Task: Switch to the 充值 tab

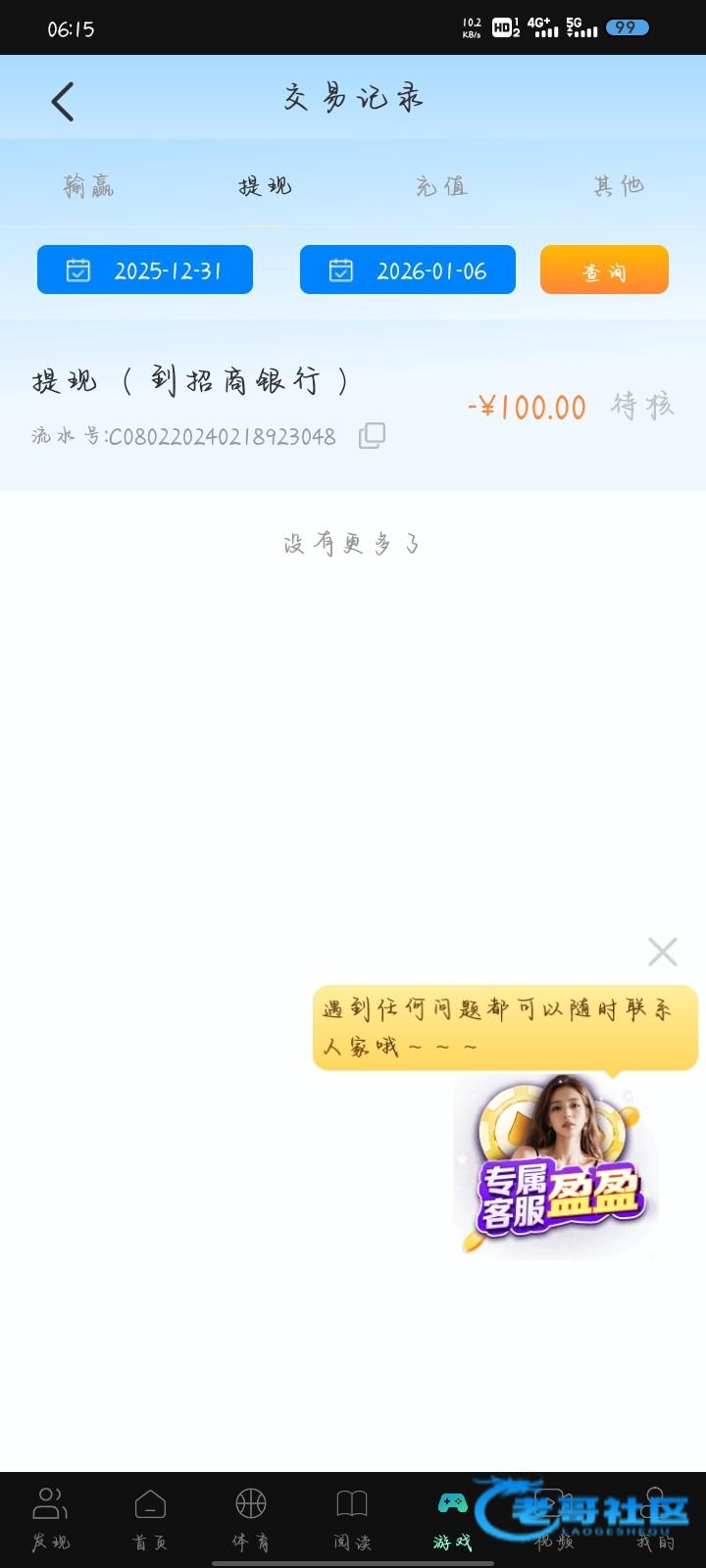Action: (441, 185)
